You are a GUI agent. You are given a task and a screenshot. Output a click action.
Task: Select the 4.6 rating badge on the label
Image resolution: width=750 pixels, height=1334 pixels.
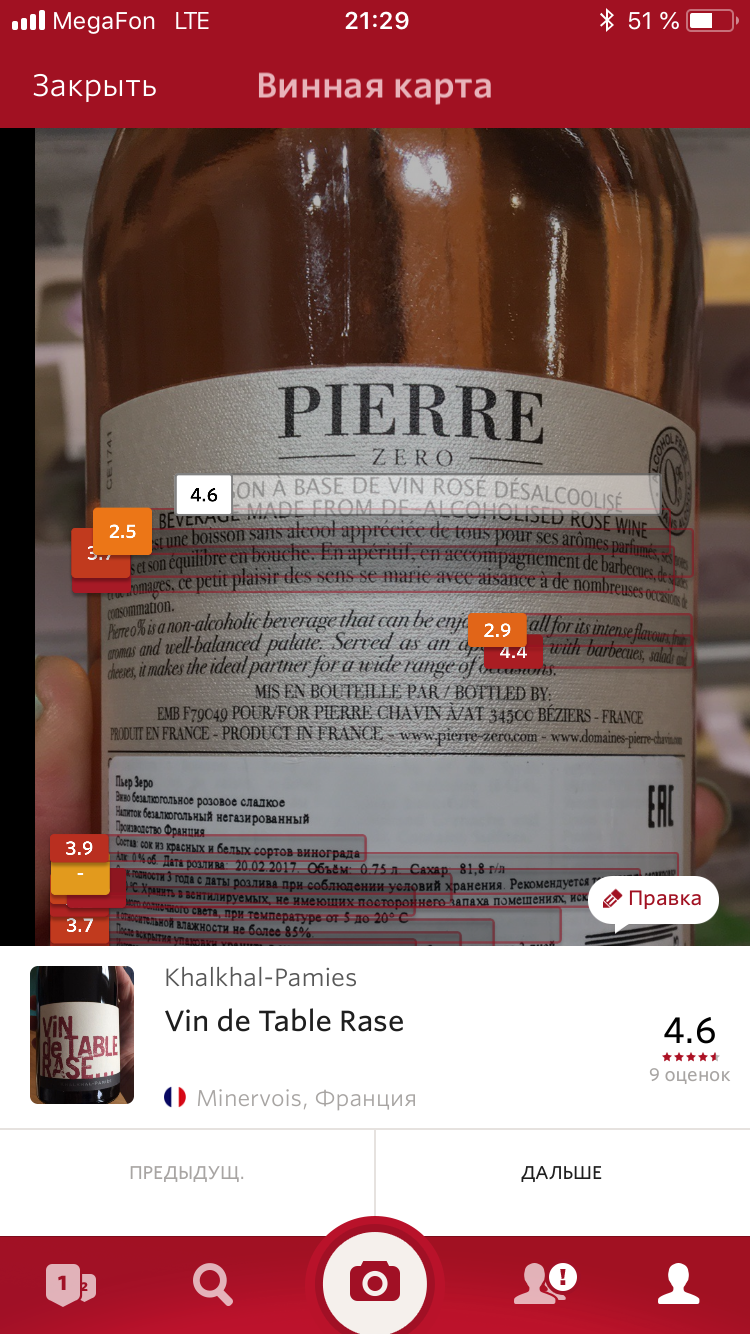[203, 495]
